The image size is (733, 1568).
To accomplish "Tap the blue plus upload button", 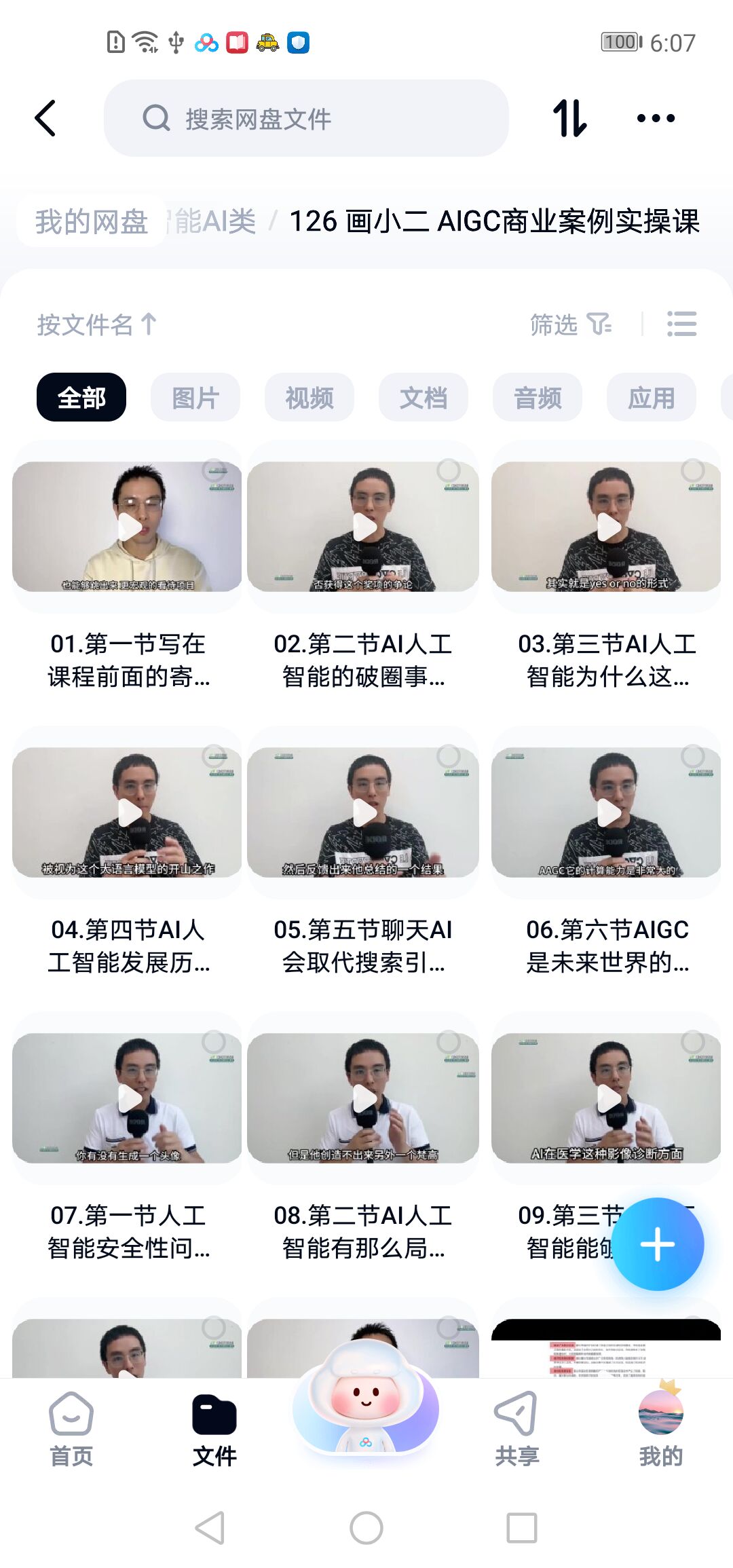I will tap(658, 1244).
